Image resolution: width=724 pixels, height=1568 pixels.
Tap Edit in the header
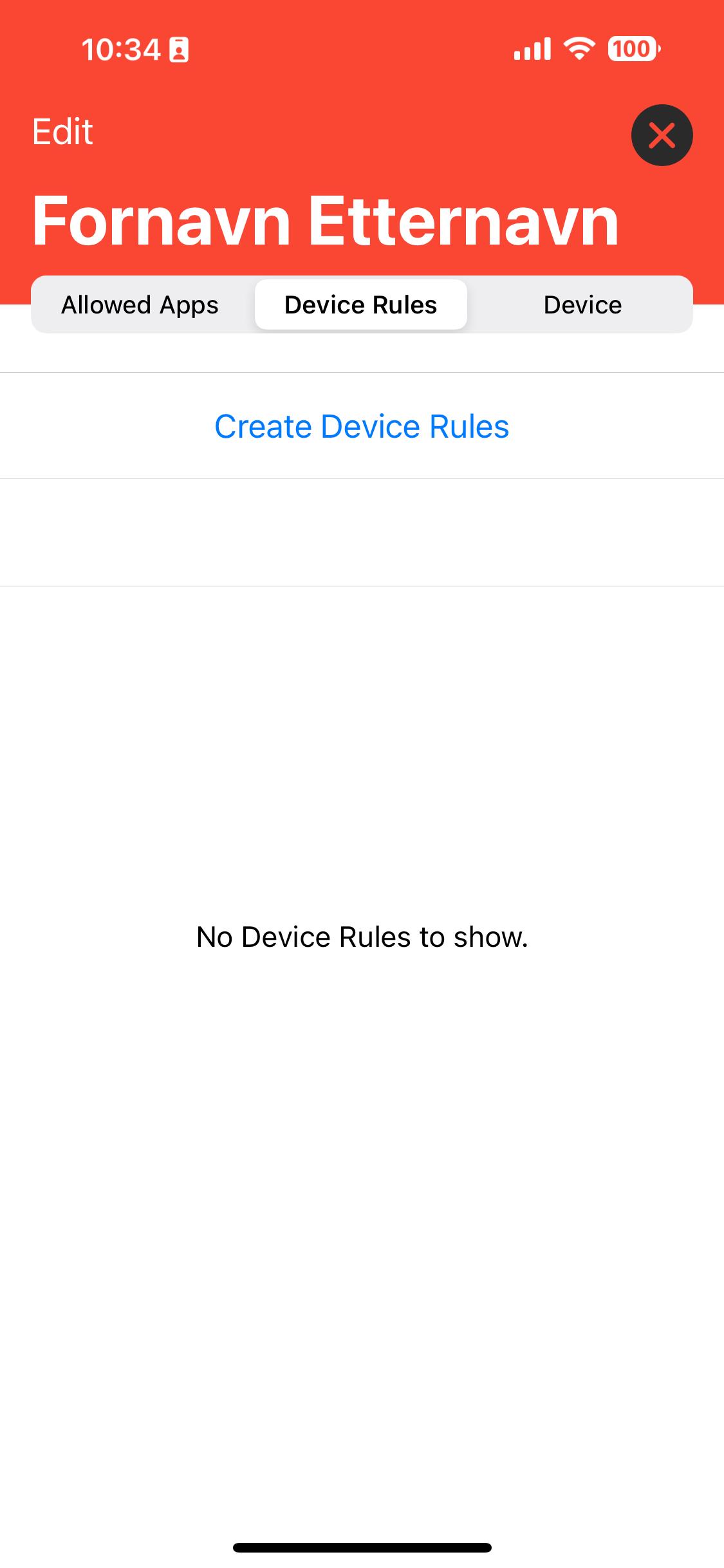click(62, 132)
